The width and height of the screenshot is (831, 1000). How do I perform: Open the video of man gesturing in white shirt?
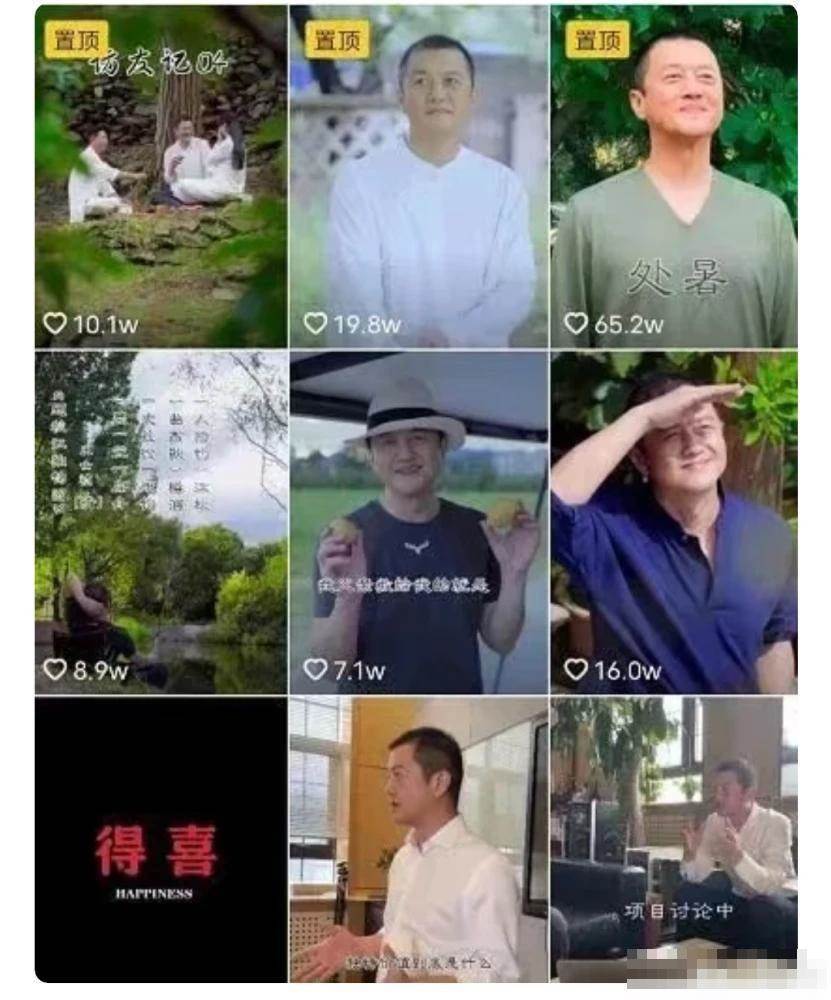pyautogui.click(x=419, y=839)
